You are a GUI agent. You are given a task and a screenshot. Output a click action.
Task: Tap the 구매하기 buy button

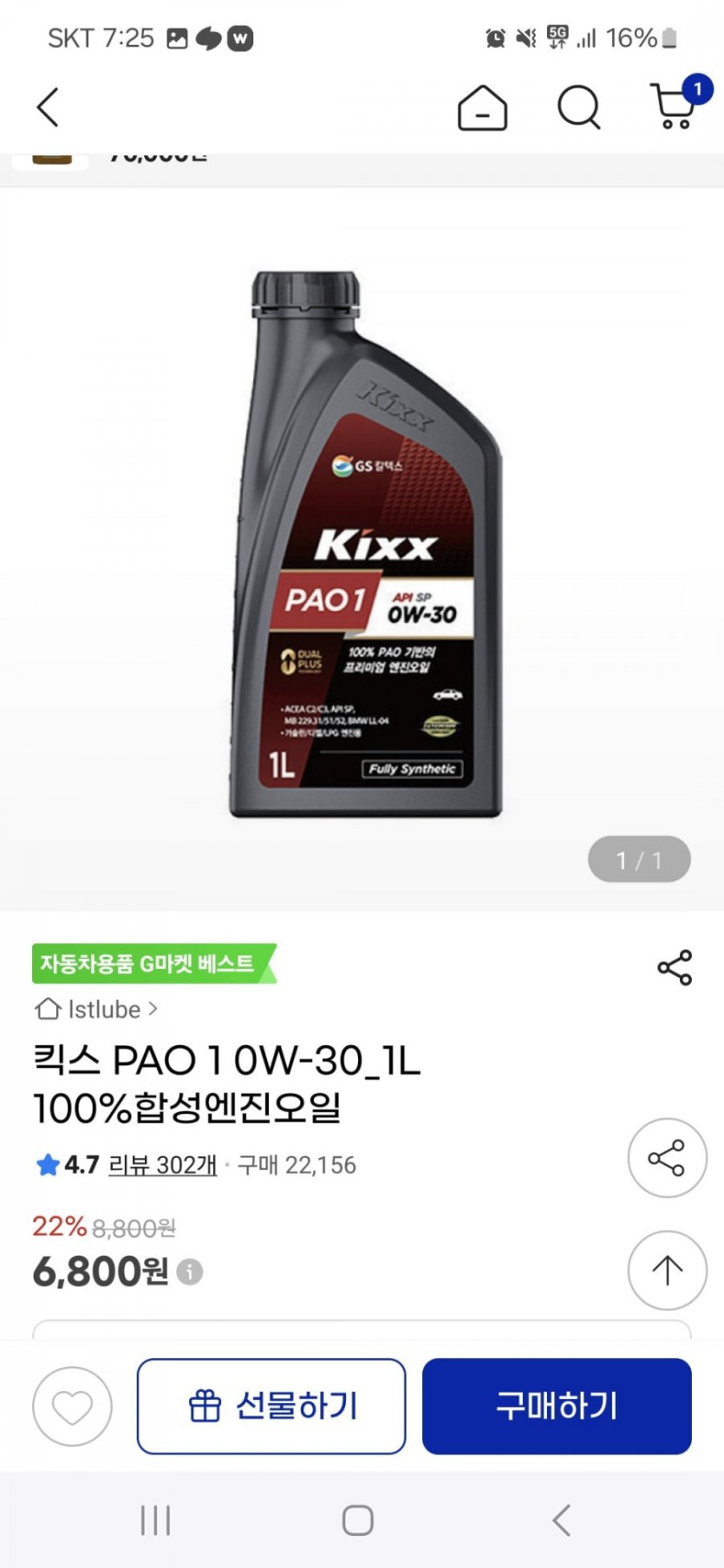tap(557, 1406)
